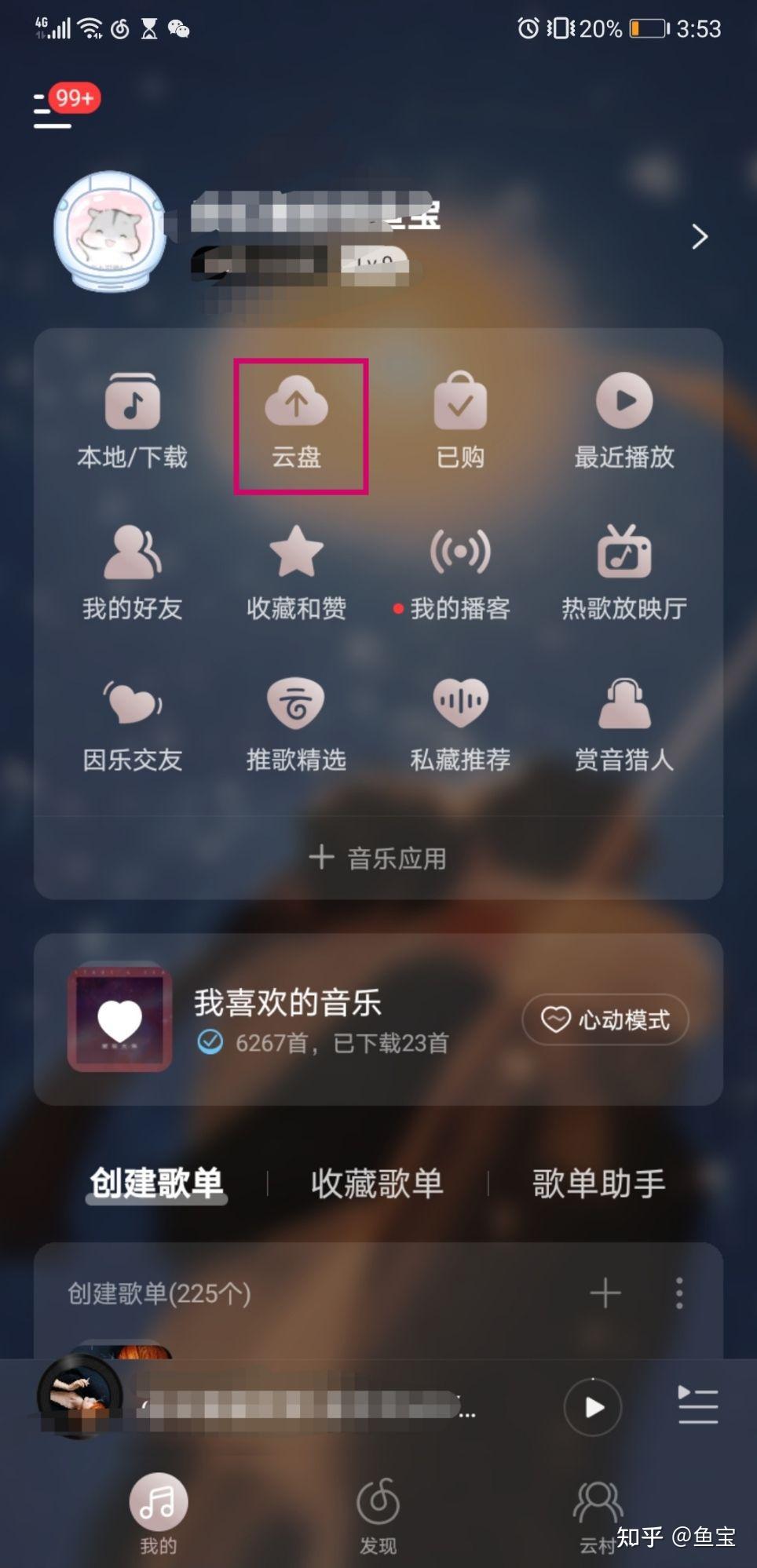757x1568 pixels.
Task: Open profile details via the chevron arrow
Action: [x=699, y=236]
